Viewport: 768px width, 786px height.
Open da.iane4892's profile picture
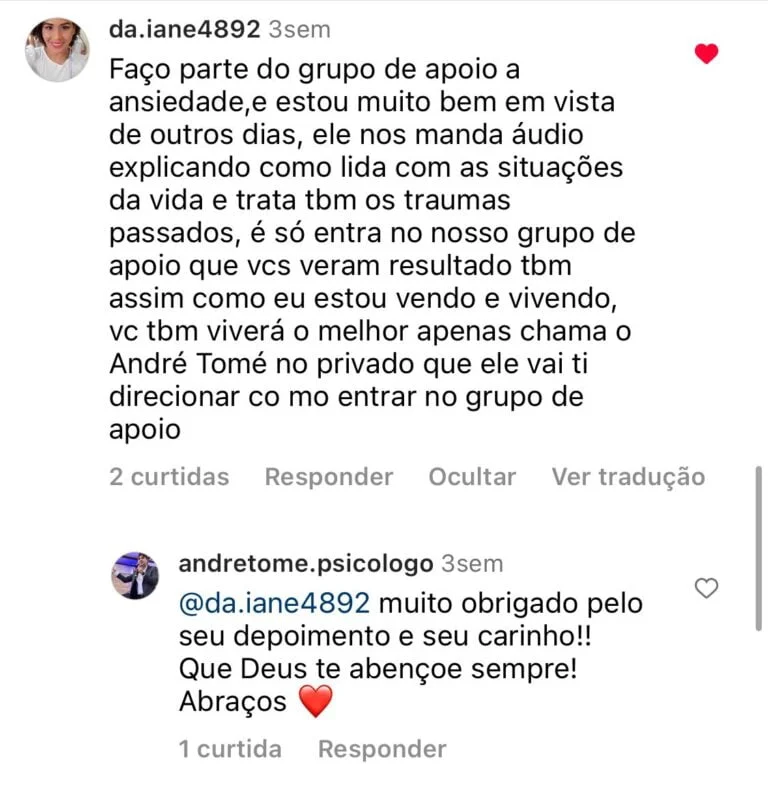(57, 50)
